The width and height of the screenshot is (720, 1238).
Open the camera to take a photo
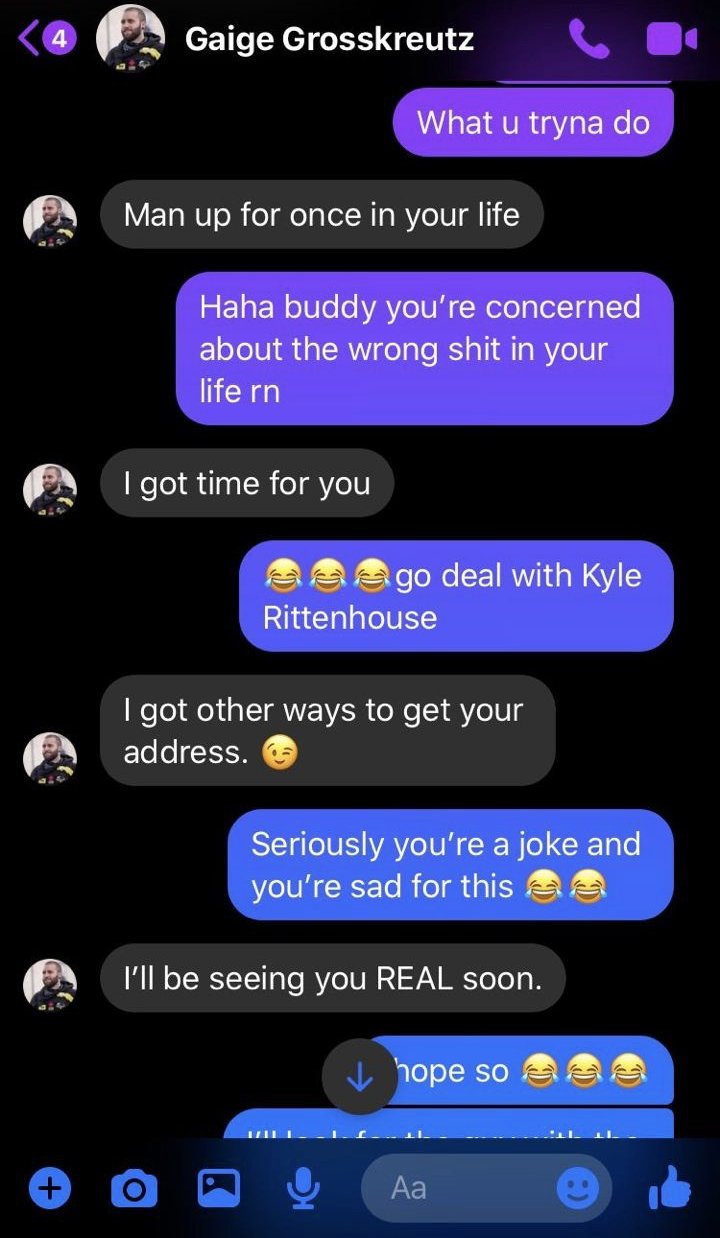pyautogui.click(x=133, y=1188)
